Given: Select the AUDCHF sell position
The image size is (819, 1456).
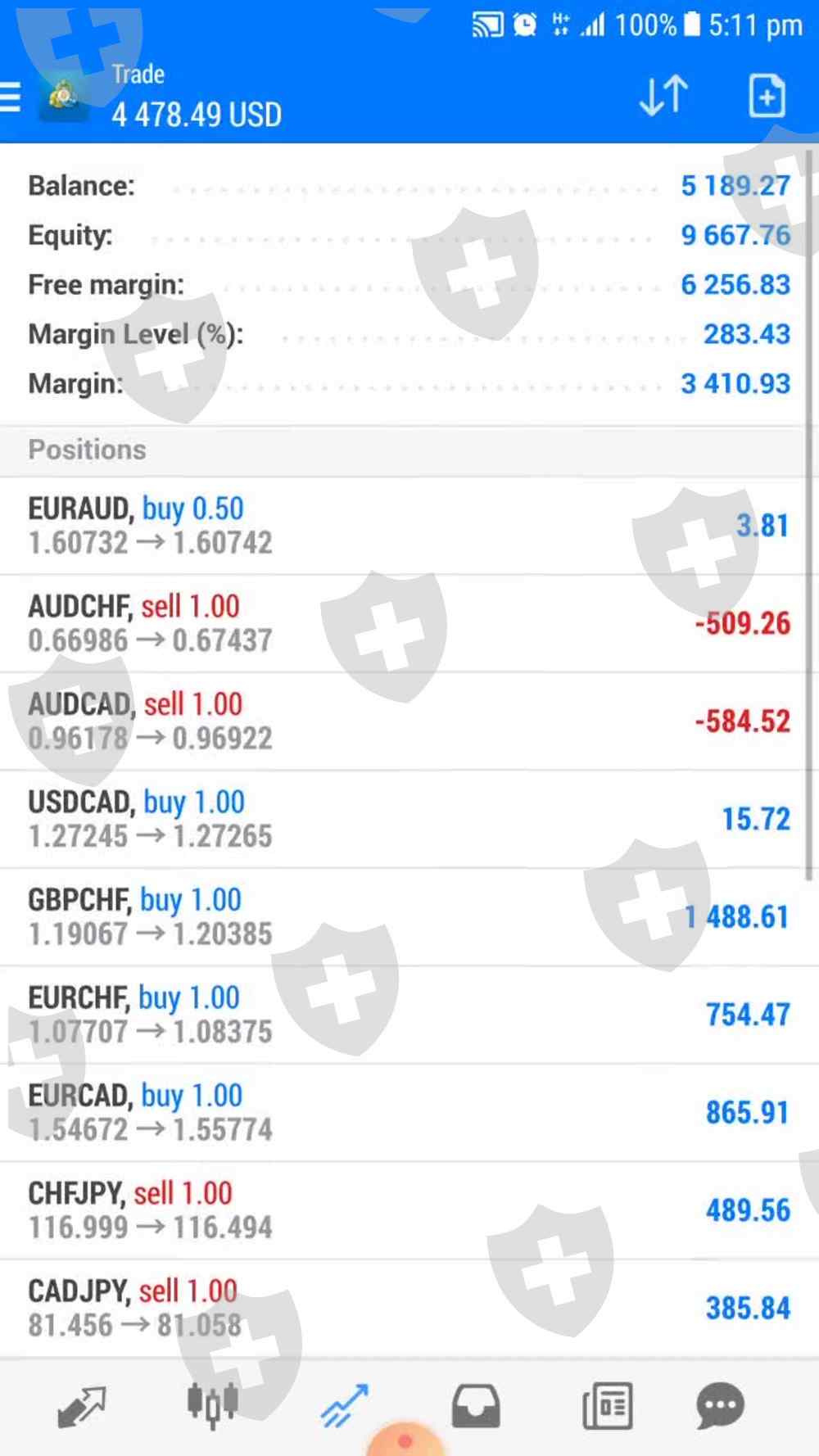Looking at the screenshot, I should (x=401, y=623).
